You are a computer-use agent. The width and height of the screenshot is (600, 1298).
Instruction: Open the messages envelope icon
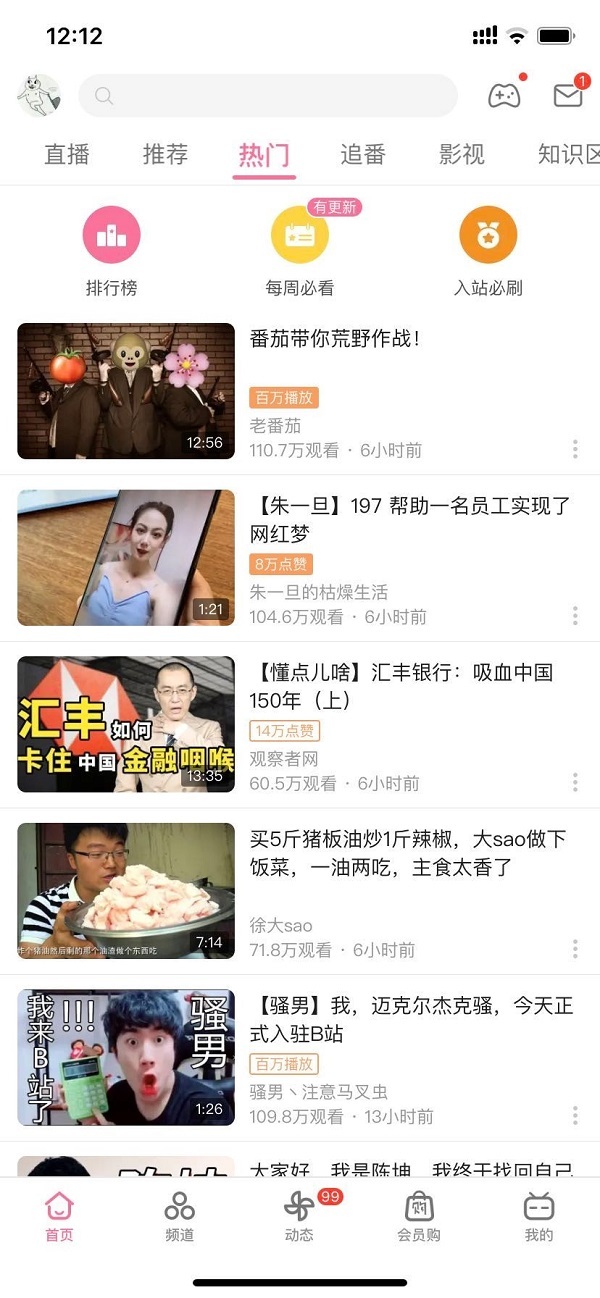568,96
